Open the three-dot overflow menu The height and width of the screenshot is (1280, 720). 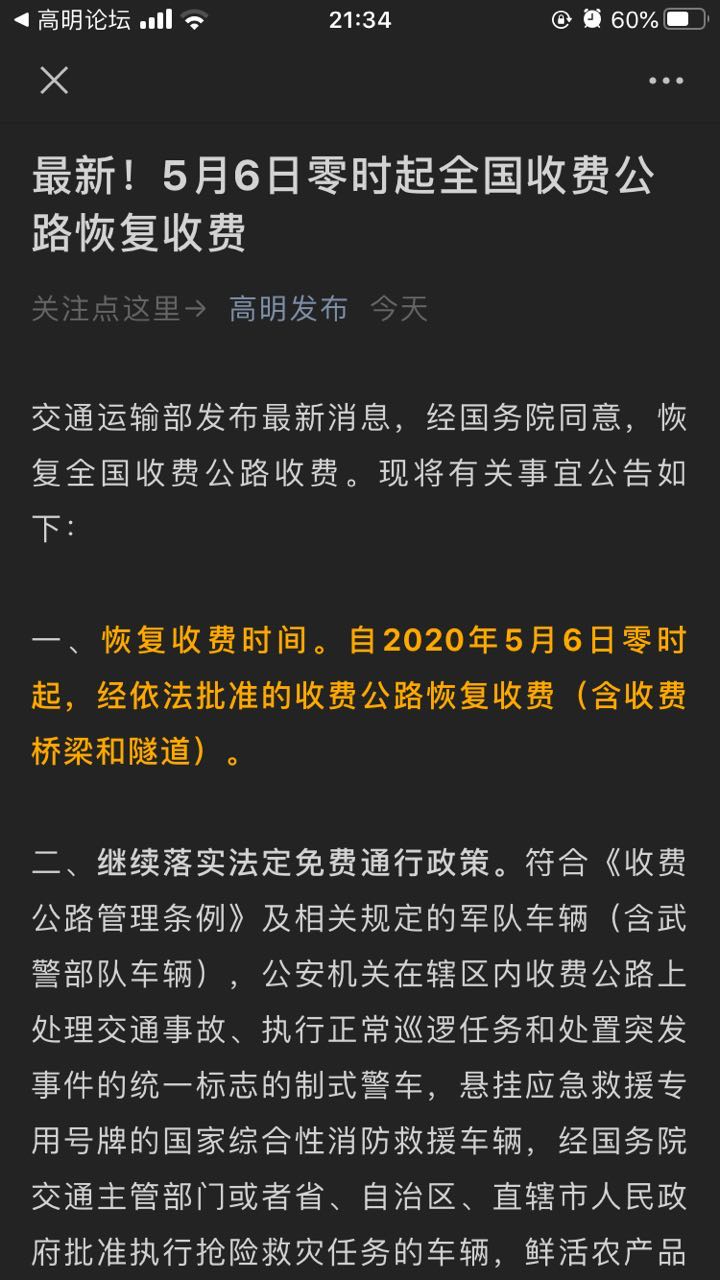[x=665, y=81]
